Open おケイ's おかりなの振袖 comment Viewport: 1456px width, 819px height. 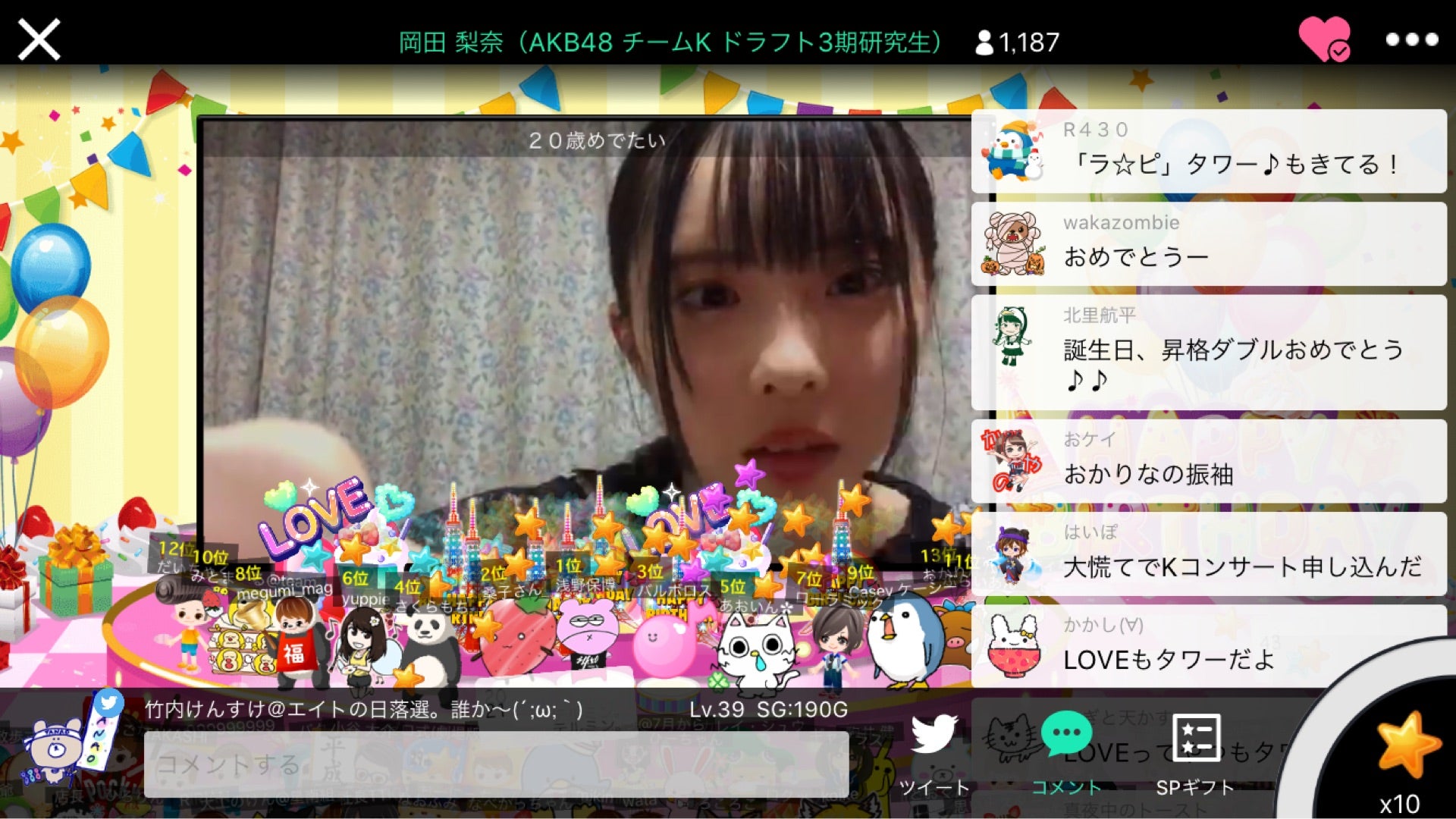point(1209,460)
